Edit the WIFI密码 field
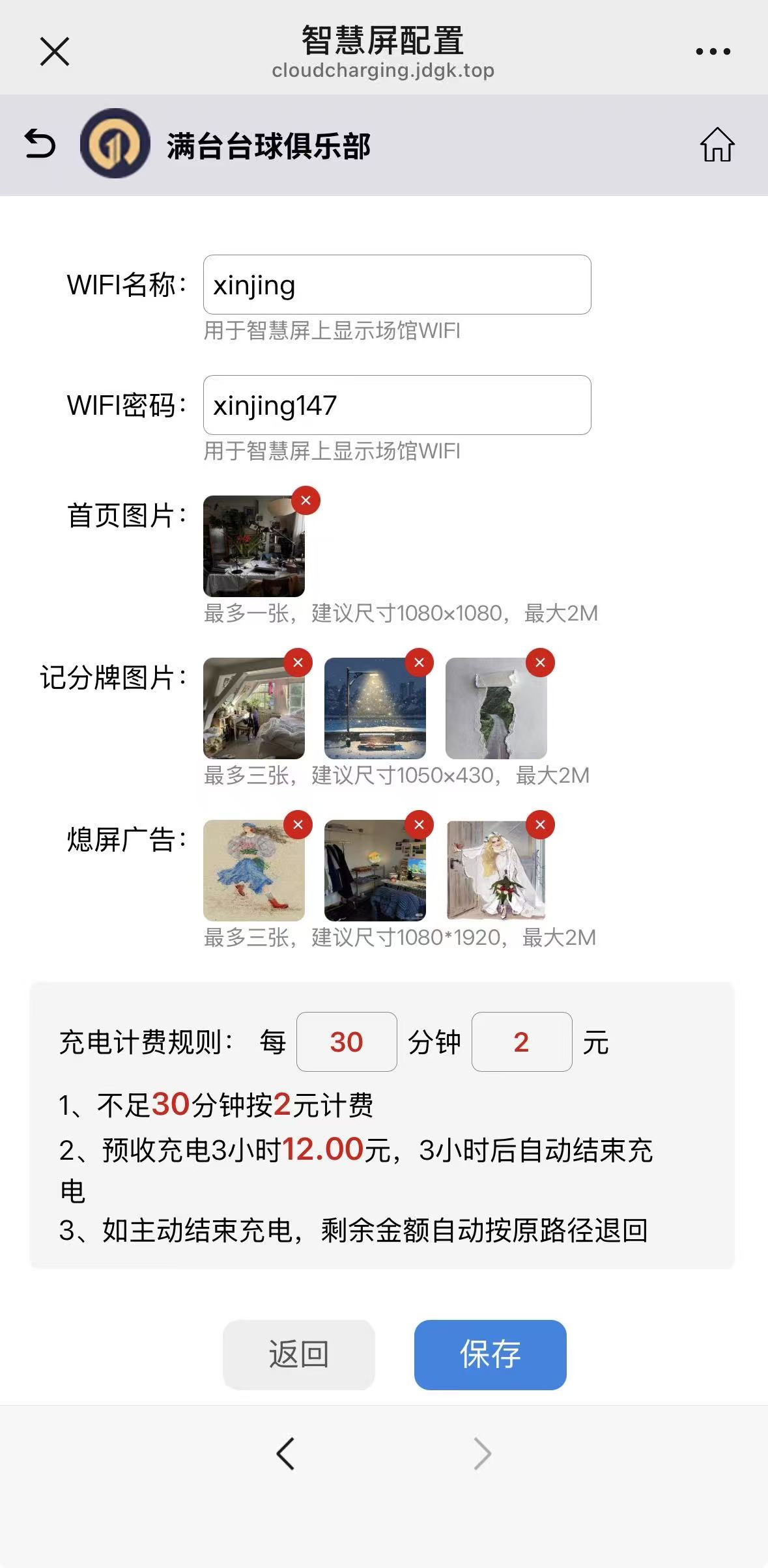Viewport: 768px width, 1568px height. 397,405
